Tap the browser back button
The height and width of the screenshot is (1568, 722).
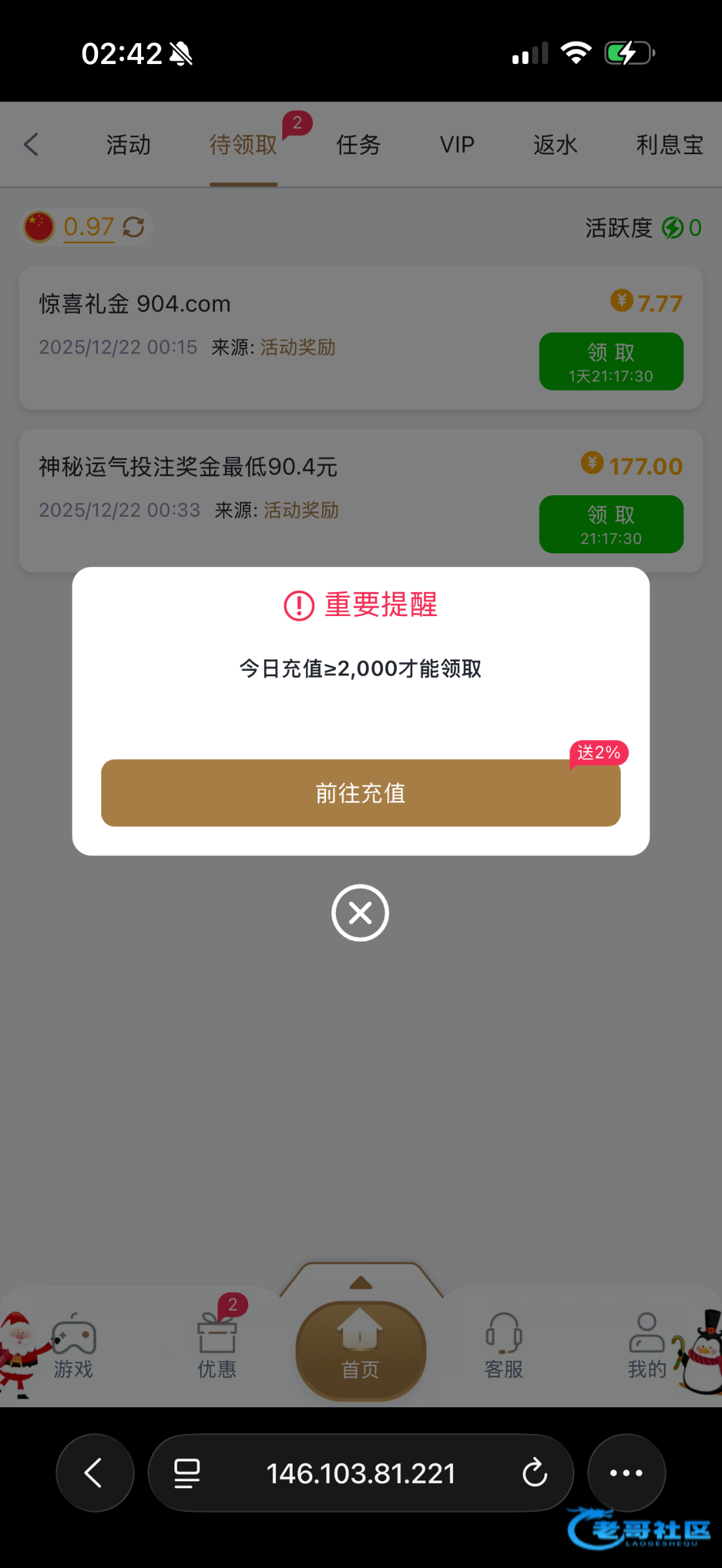pos(95,1473)
